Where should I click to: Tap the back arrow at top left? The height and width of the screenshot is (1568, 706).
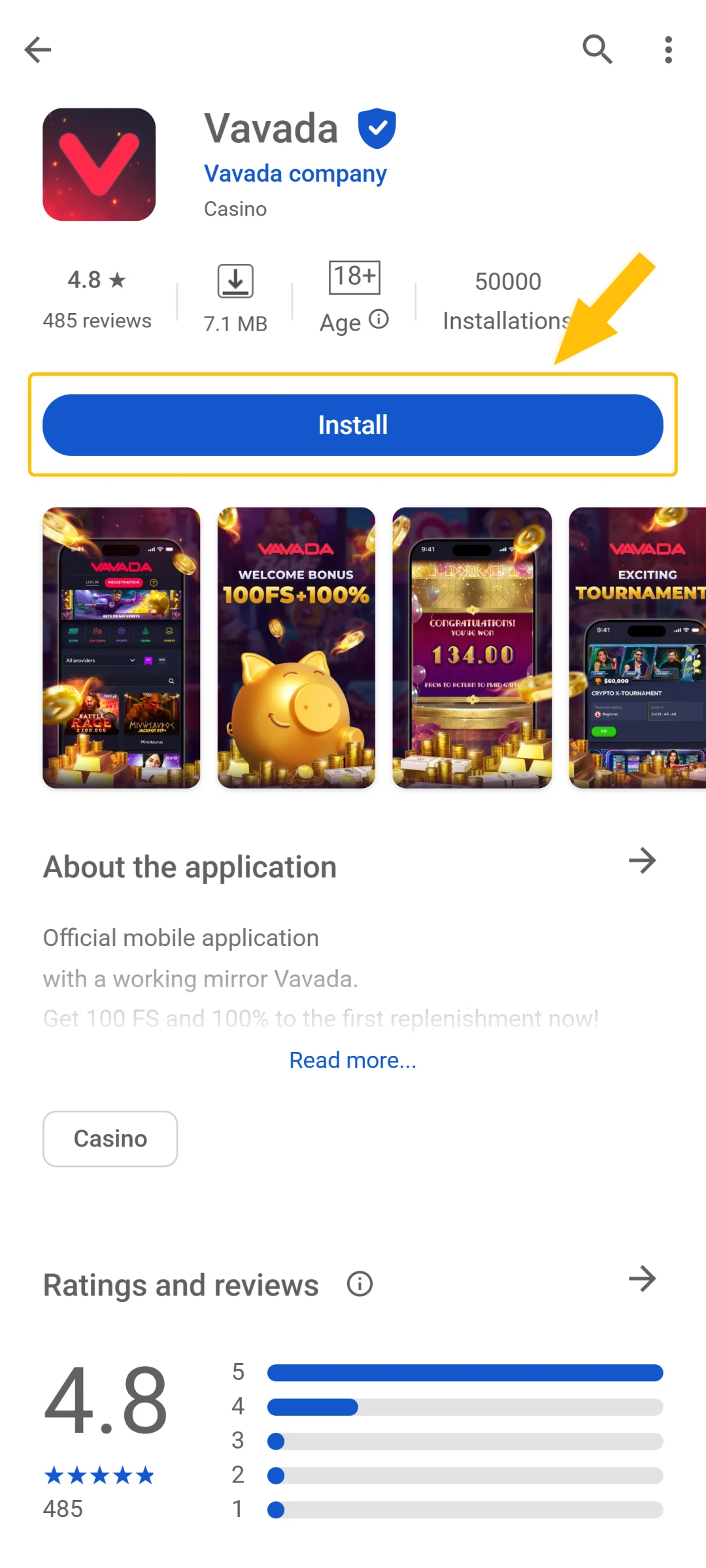(37, 49)
